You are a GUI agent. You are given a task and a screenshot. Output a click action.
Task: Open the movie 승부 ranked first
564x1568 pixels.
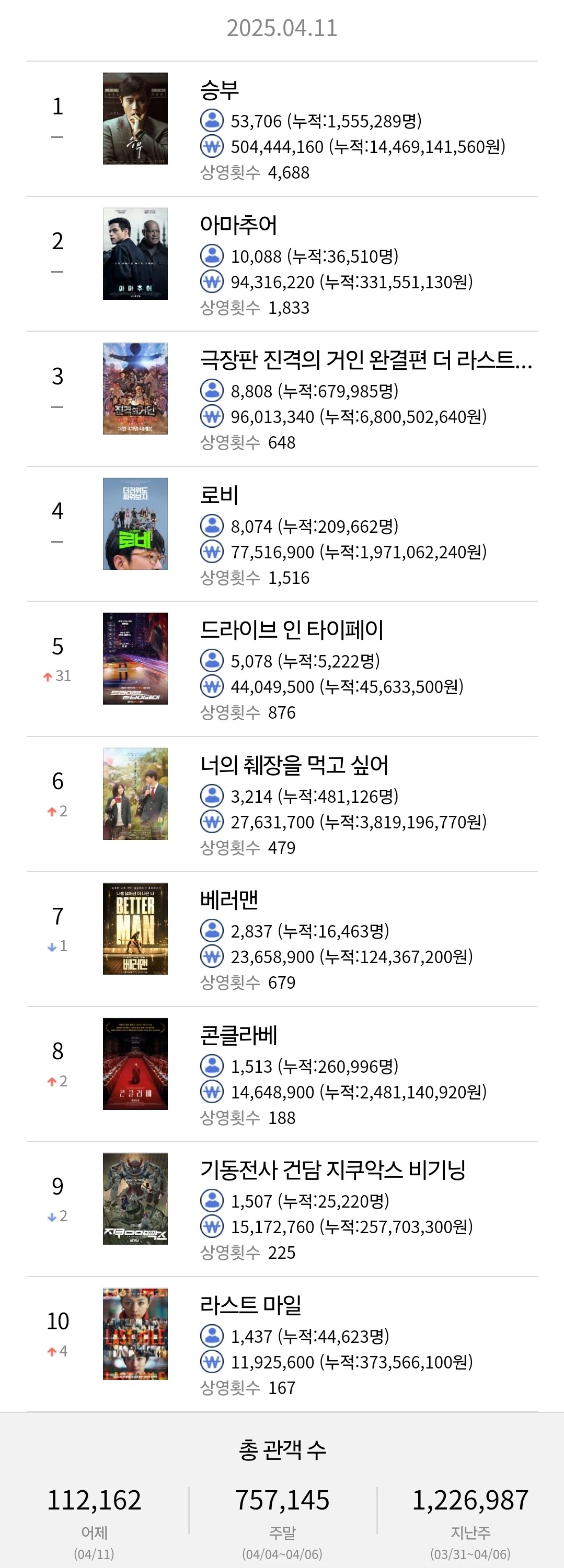(x=282, y=128)
